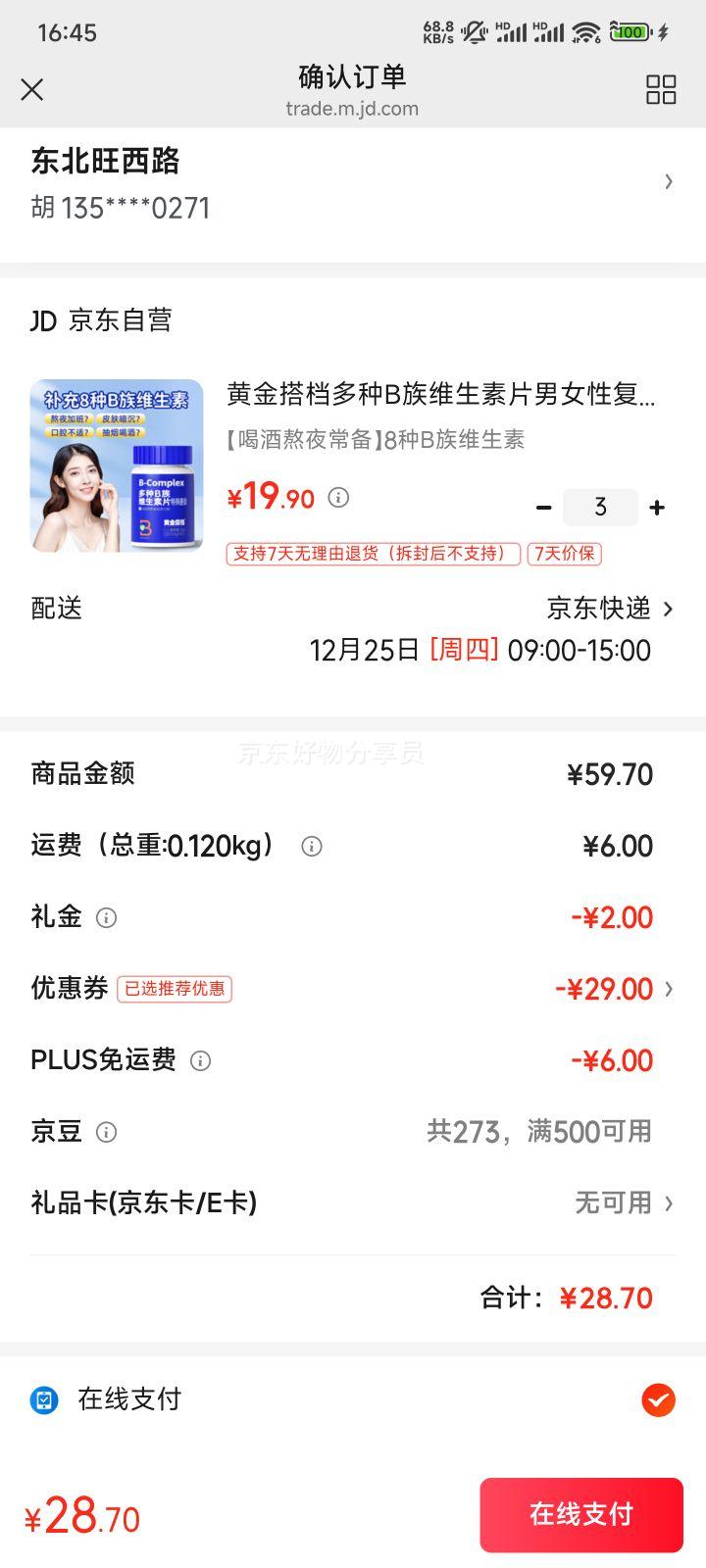Open the grid menu at top right
706x1568 pixels.
[x=662, y=89]
